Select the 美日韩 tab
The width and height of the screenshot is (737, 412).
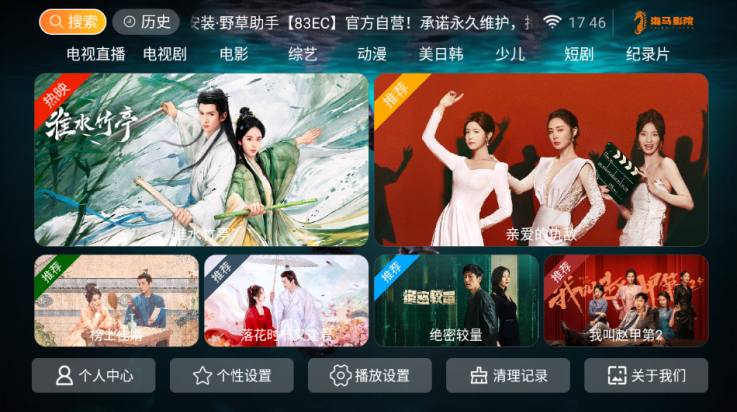pyautogui.click(x=441, y=54)
